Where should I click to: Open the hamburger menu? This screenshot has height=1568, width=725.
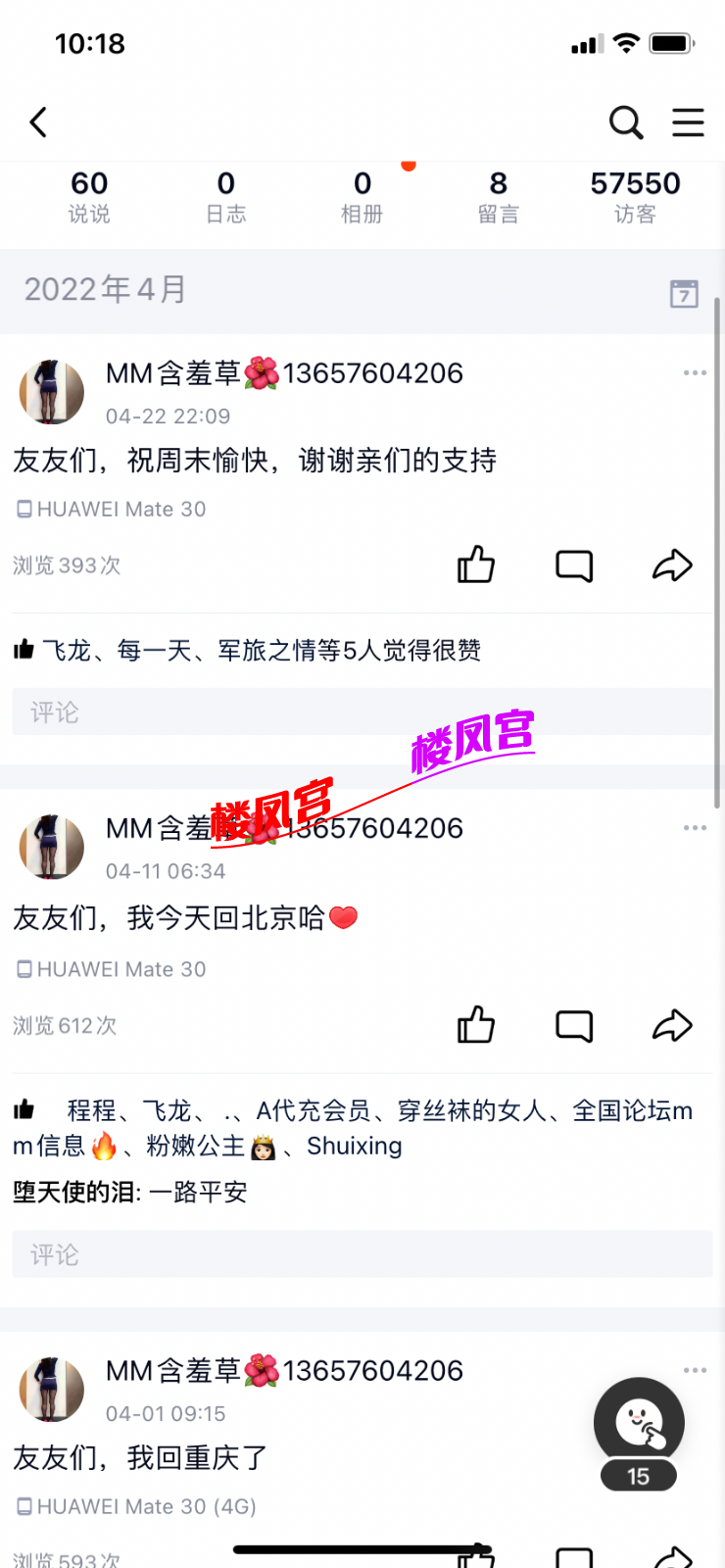tap(688, 122)
